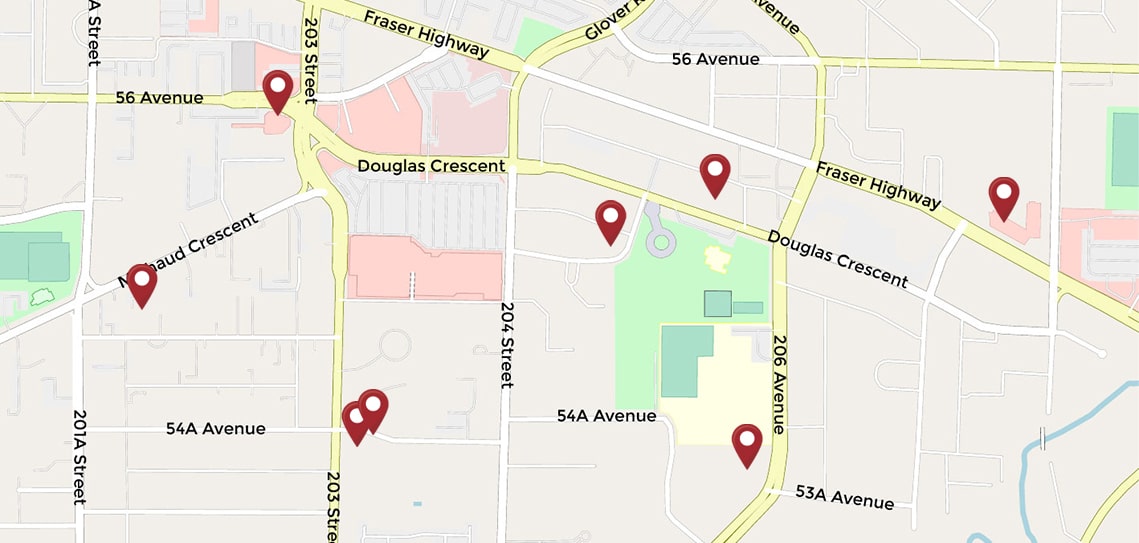Select the pin at 56 Avenue and 203 Street
The height and width of the screenshot is (543, 1139).
click(x=278, y=88)
